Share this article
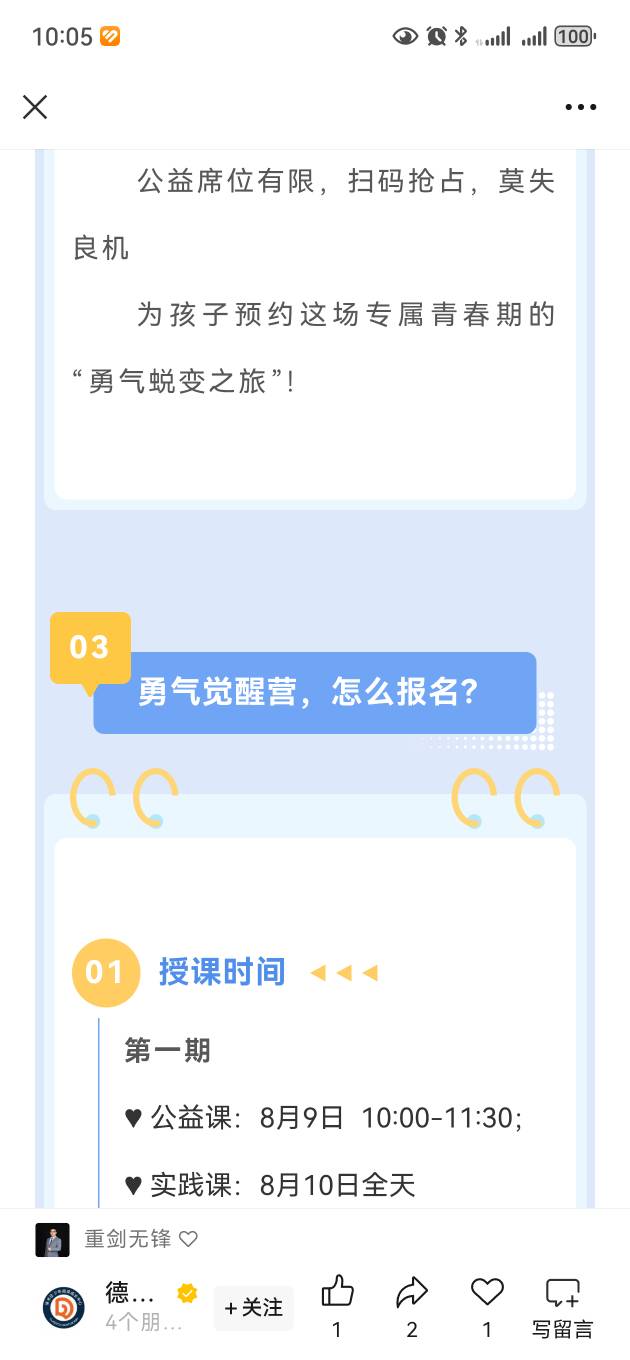This screenshot has width=630, height=1360. click(x=412, y=1293)
